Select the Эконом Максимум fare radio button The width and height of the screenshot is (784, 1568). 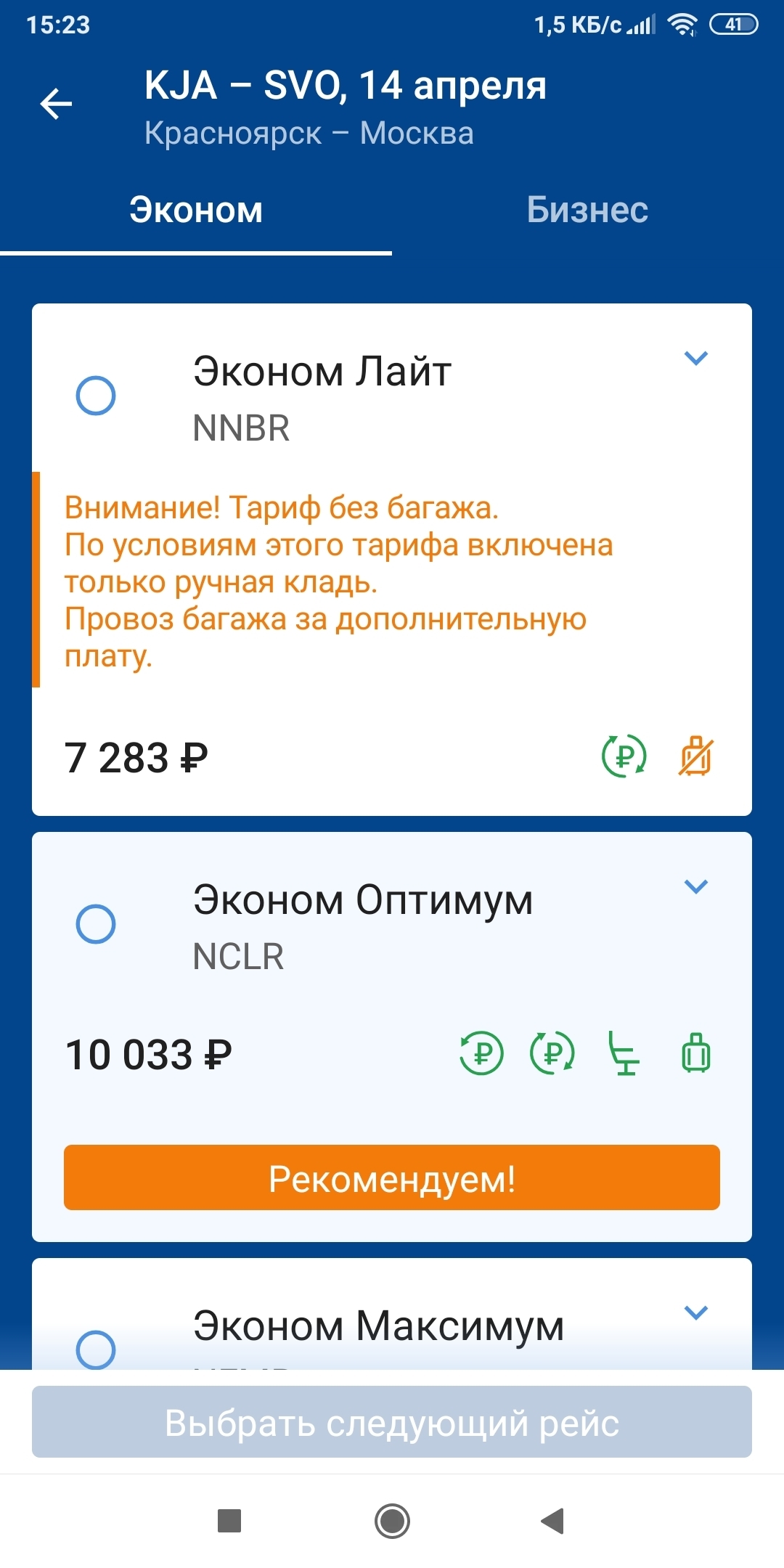click(96, 1349)
